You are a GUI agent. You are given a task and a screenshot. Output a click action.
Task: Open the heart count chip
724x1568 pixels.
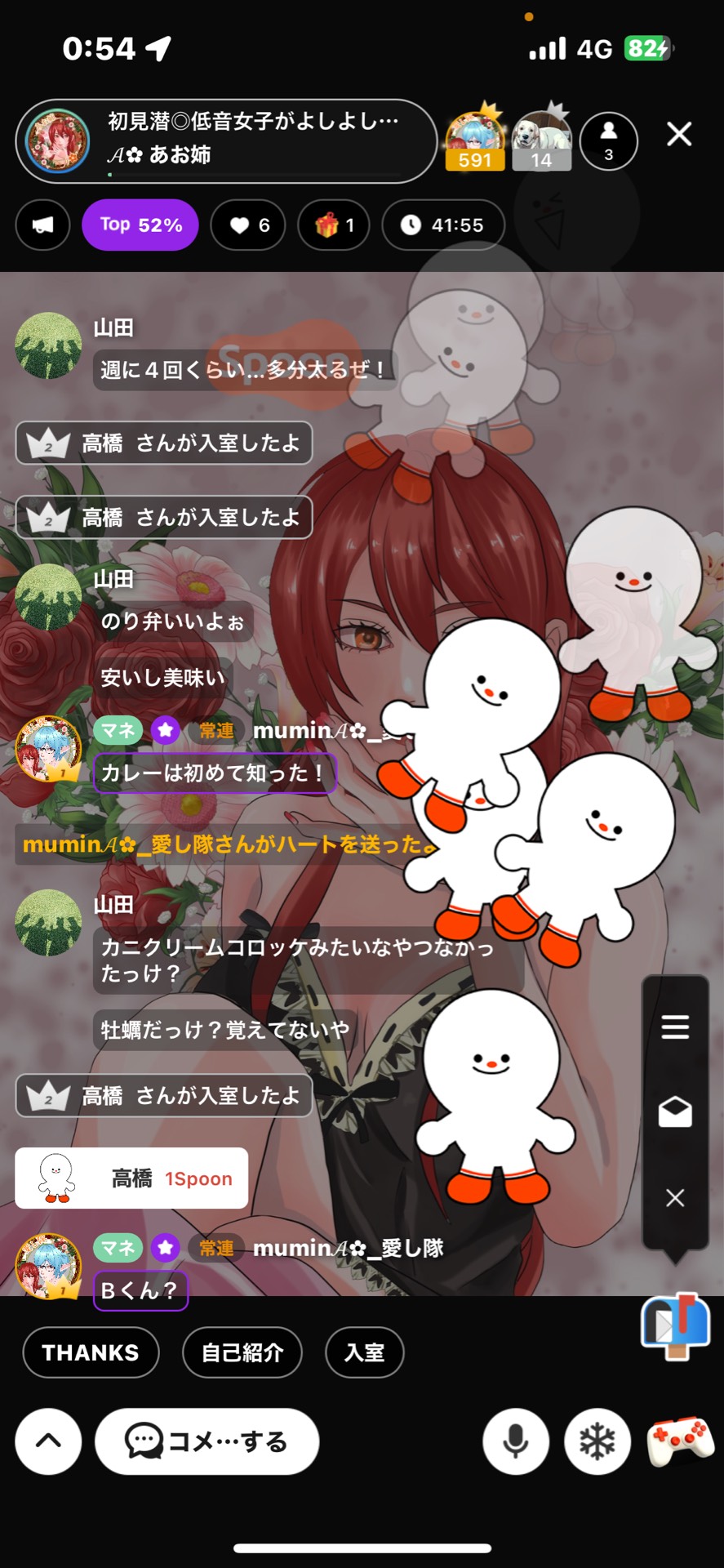[x=248, y=225]
